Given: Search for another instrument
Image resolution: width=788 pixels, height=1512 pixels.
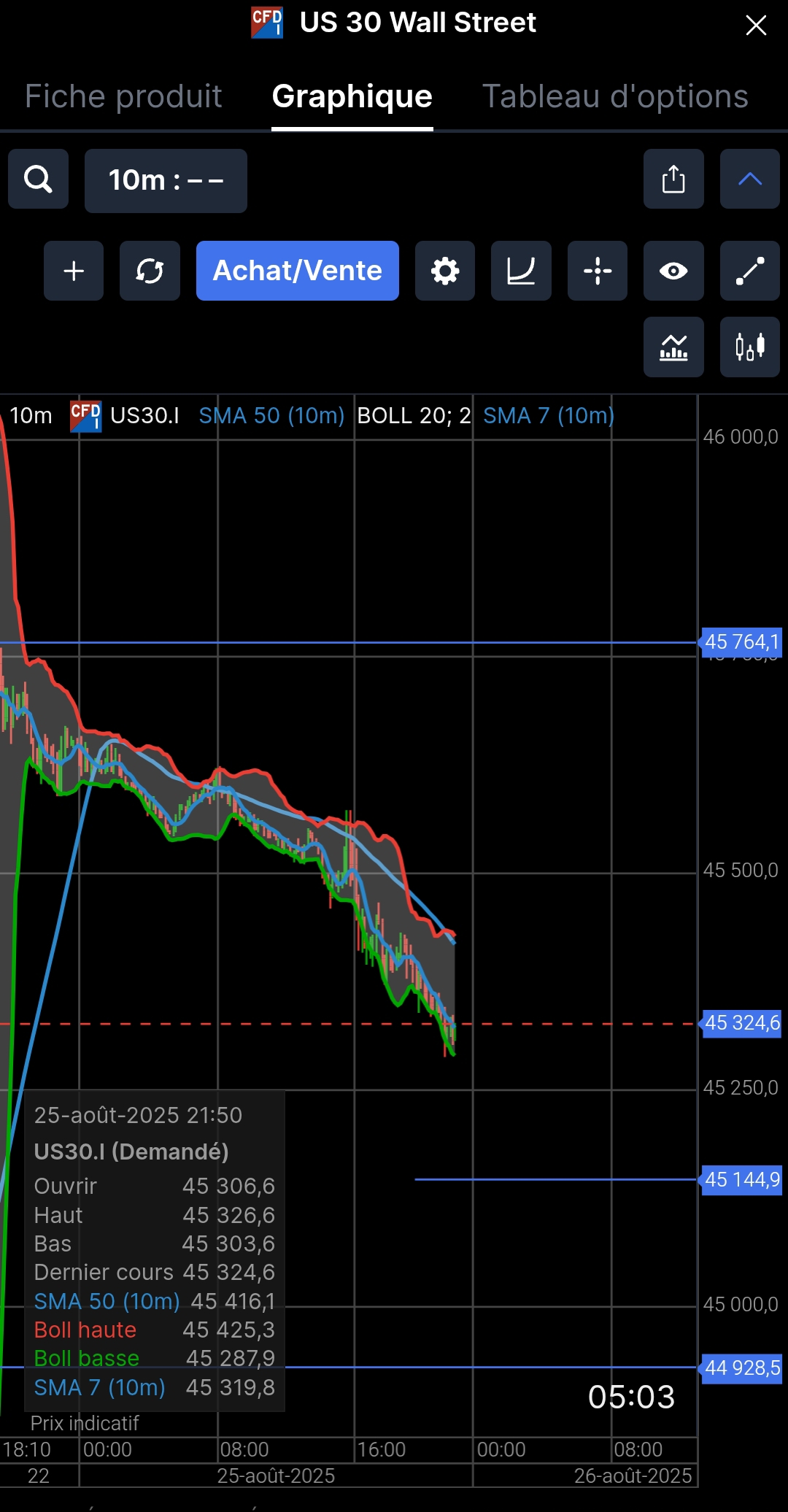Looking at the screenshot, I should click(x=38, y=180).
